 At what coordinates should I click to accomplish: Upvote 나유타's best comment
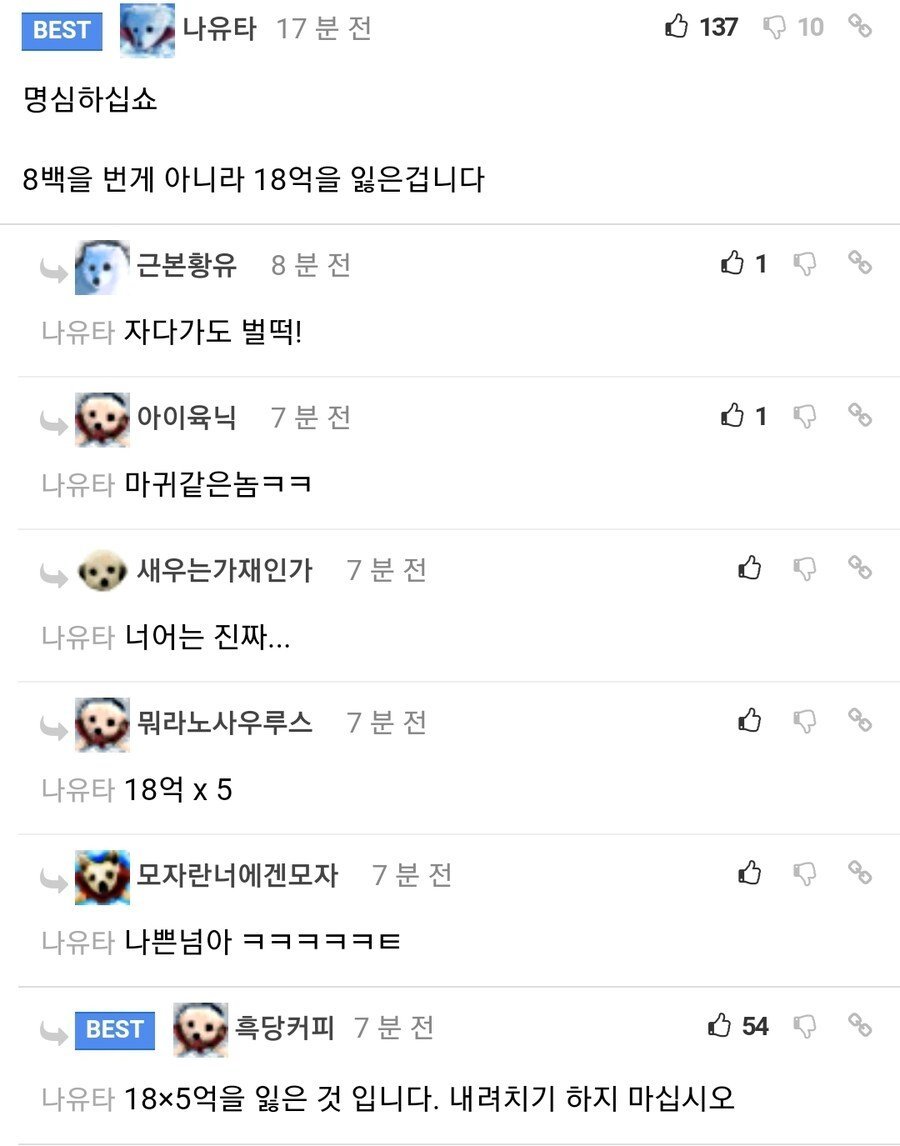click(678, 27)
